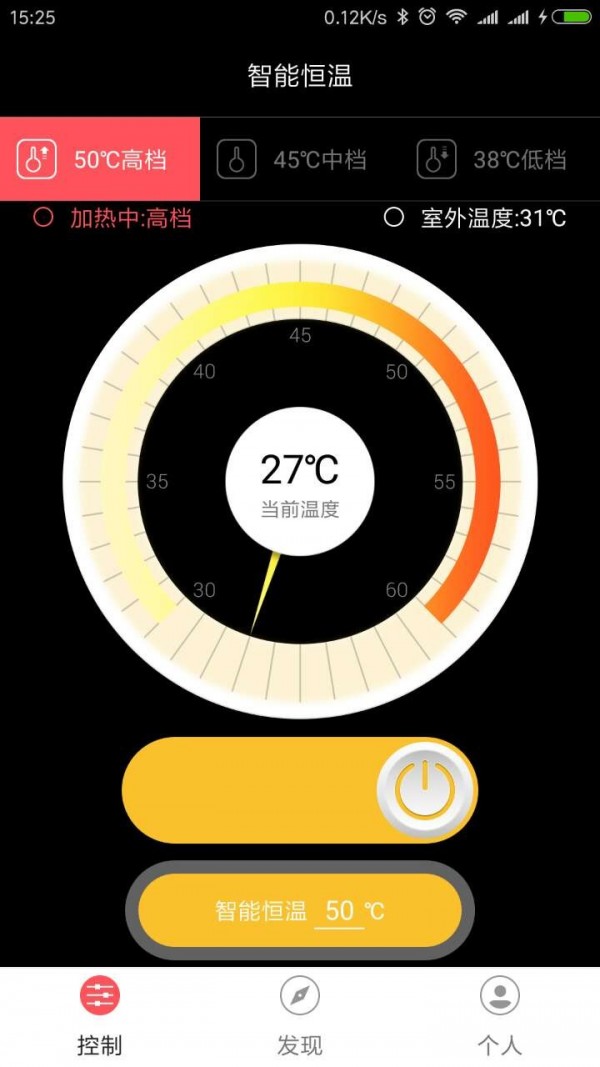This screenshot has width=600, height=1067.
Task: Open the 个人 profile tab
Action: (499, 1016)
